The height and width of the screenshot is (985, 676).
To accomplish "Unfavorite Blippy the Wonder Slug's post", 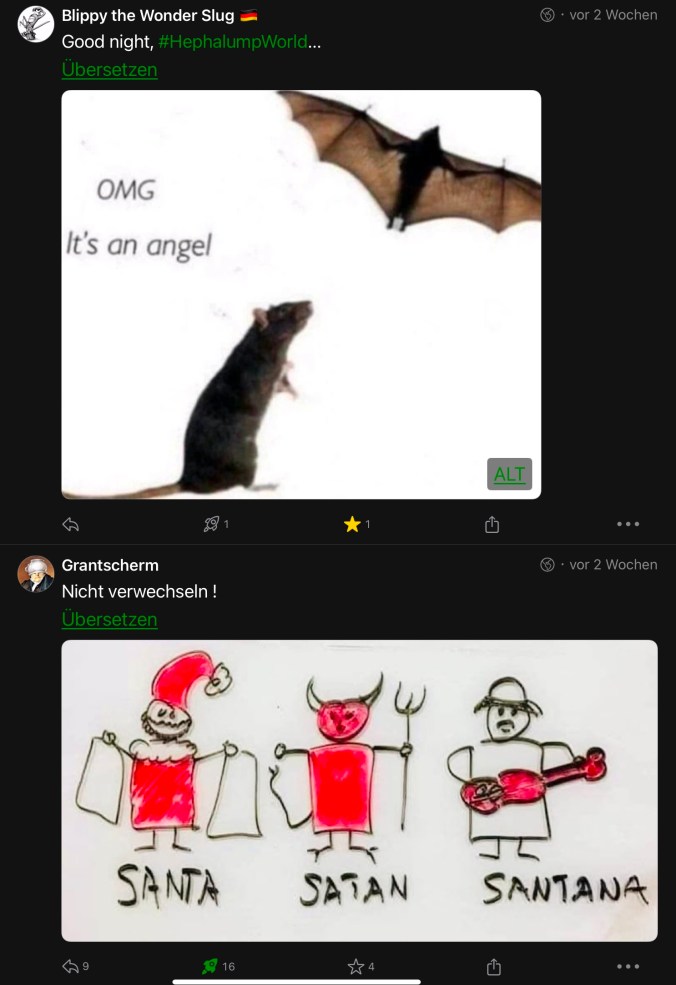I will (352, 524).
